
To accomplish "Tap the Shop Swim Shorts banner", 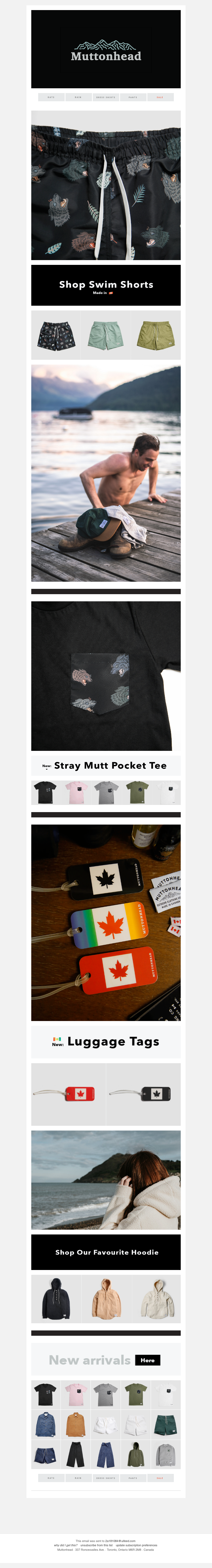I will (x=106, y=285).
